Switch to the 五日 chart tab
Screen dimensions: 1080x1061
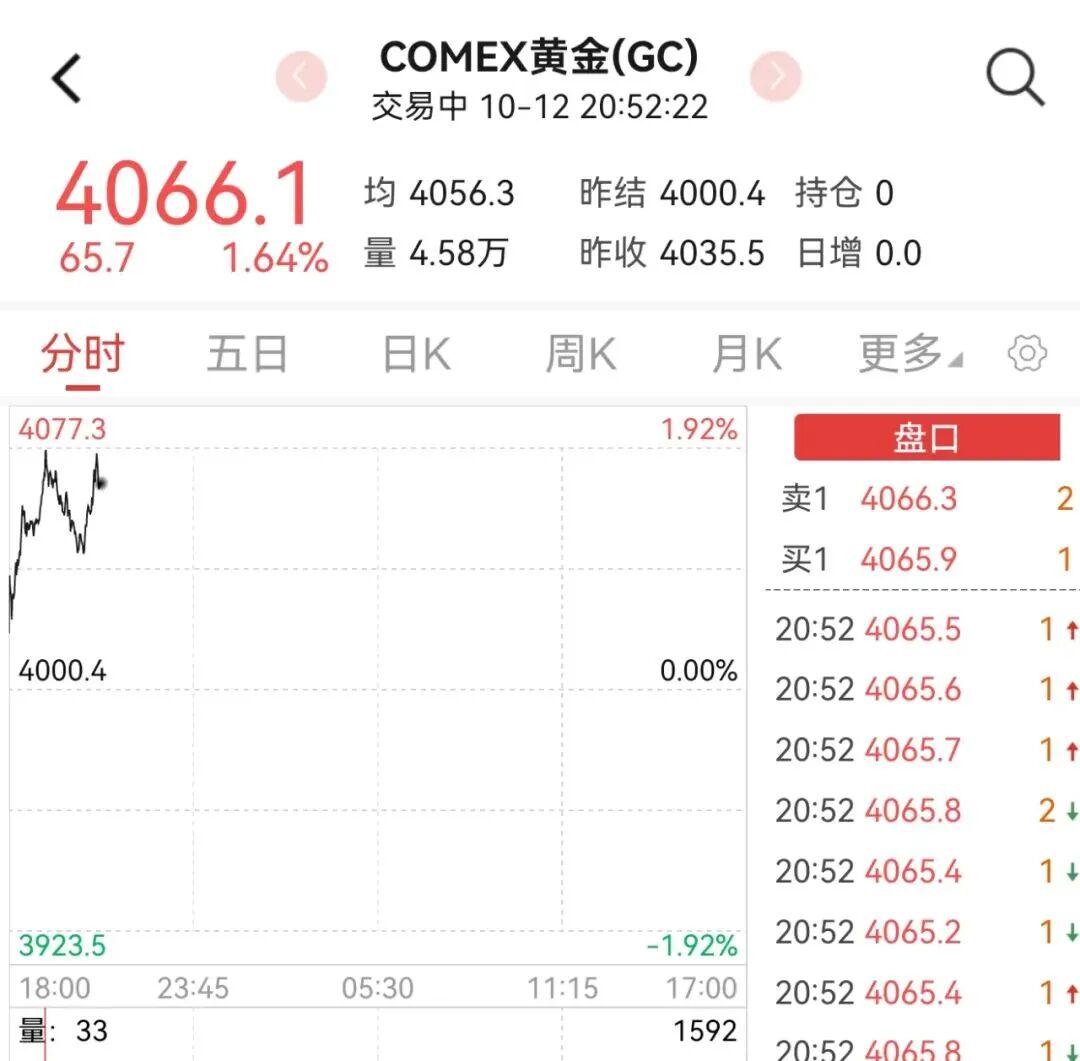click(247, 354)
